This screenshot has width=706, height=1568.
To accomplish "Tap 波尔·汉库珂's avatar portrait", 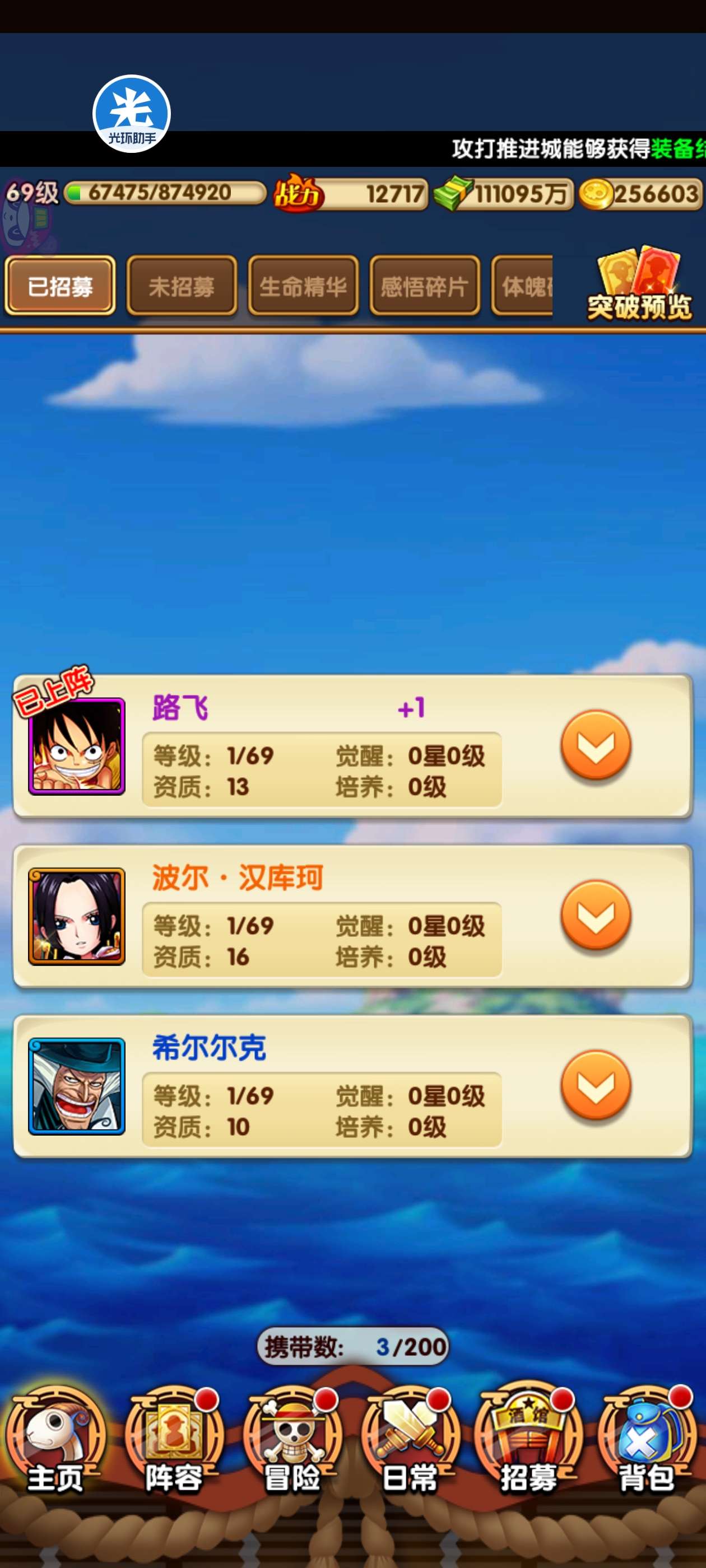I will click(77, 916).
